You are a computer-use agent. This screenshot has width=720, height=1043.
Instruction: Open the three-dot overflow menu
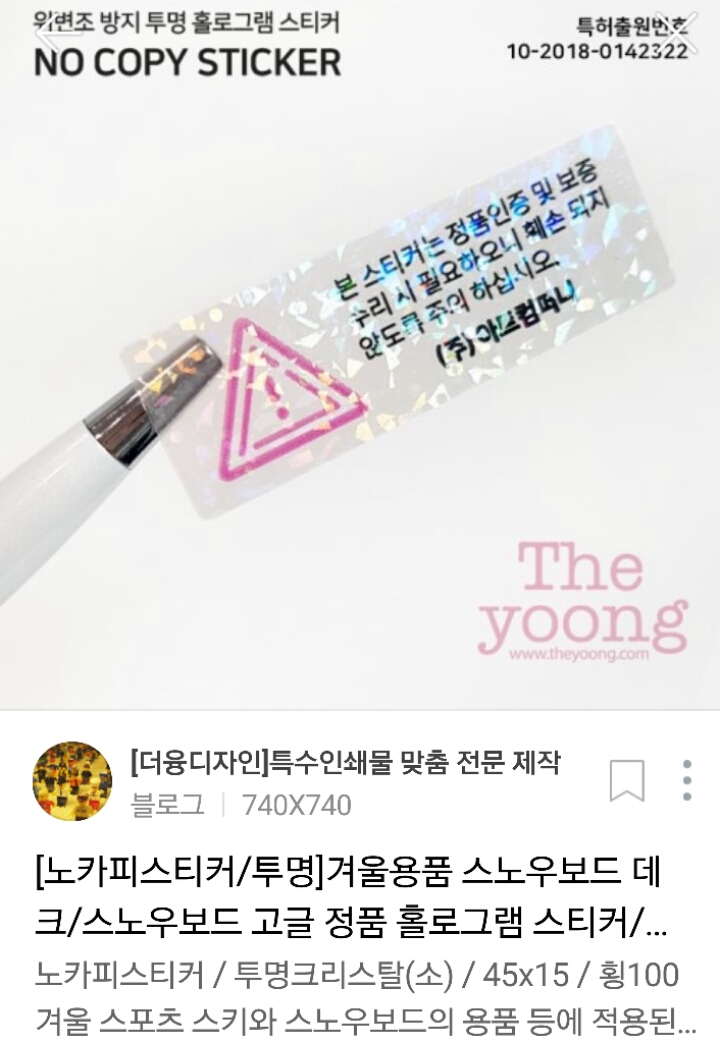(x=687, y=781)
